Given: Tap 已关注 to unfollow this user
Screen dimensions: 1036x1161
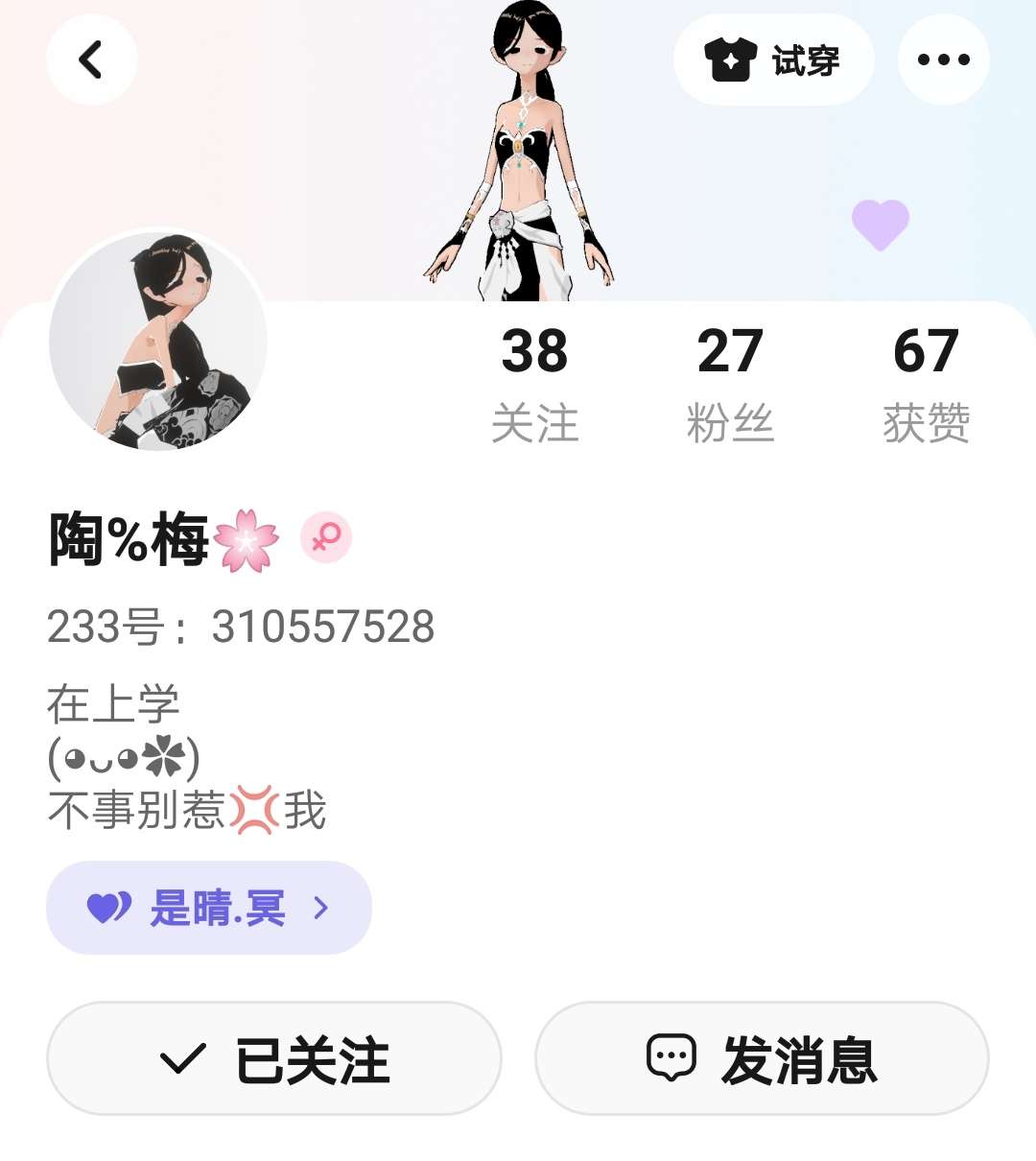Looking at the screenshot, I should click(274, 1058).
